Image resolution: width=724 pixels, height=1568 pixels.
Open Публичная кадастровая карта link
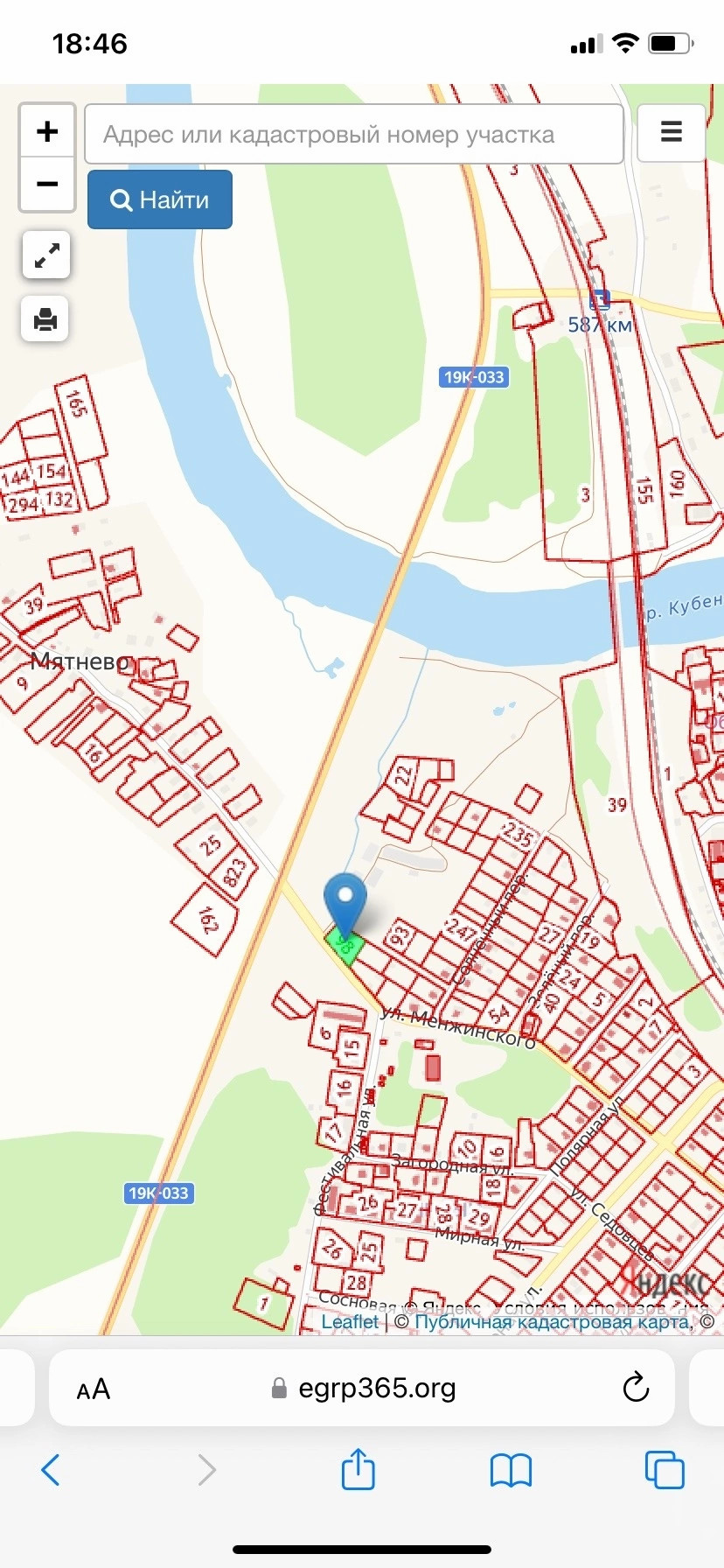(x=553, y=1322)
